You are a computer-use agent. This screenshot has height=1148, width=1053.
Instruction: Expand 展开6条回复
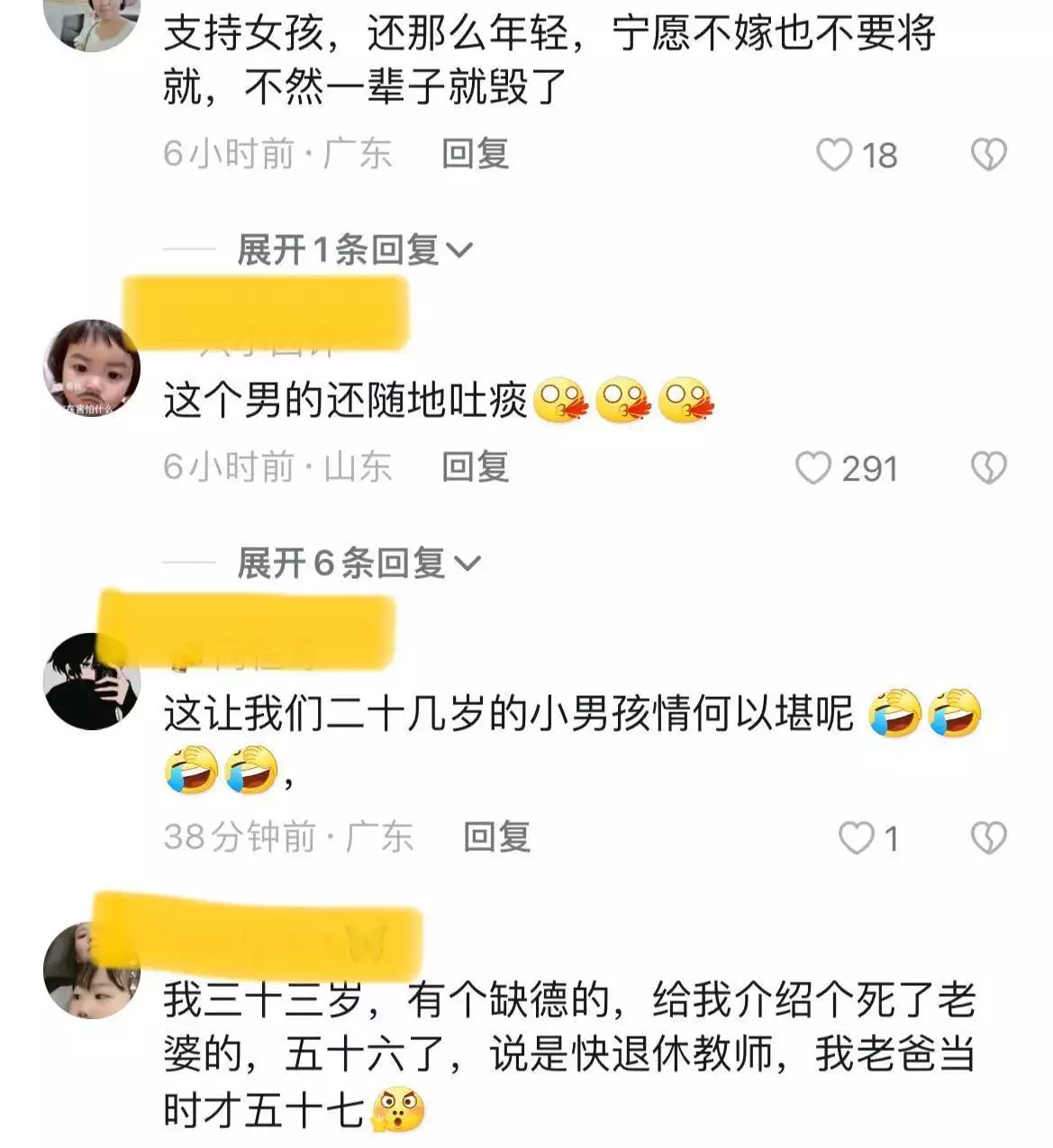point(358,564)
